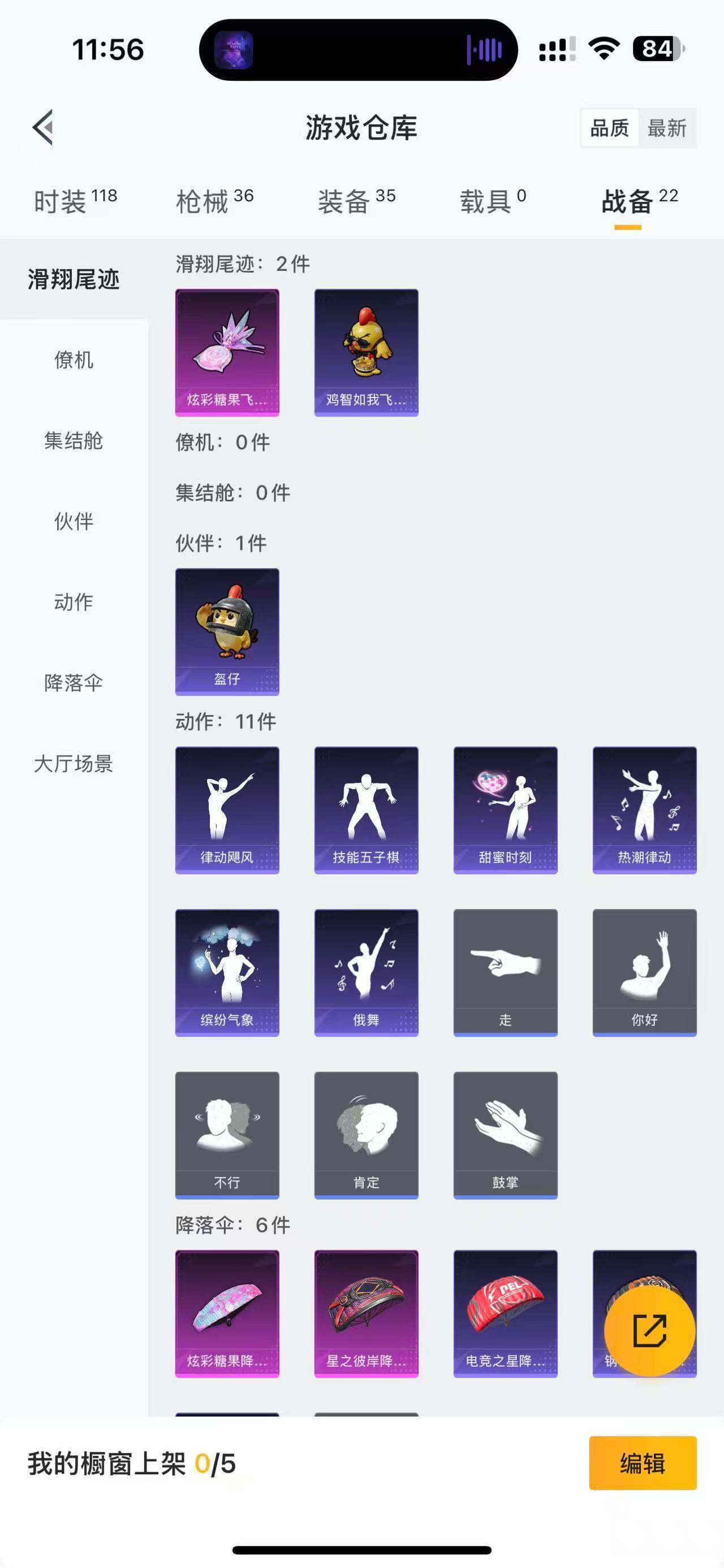Screen dimensions: 724x1568
Task: Switch to the 枪械 tab
Action: pyautogui.click(x=214, y=201)
